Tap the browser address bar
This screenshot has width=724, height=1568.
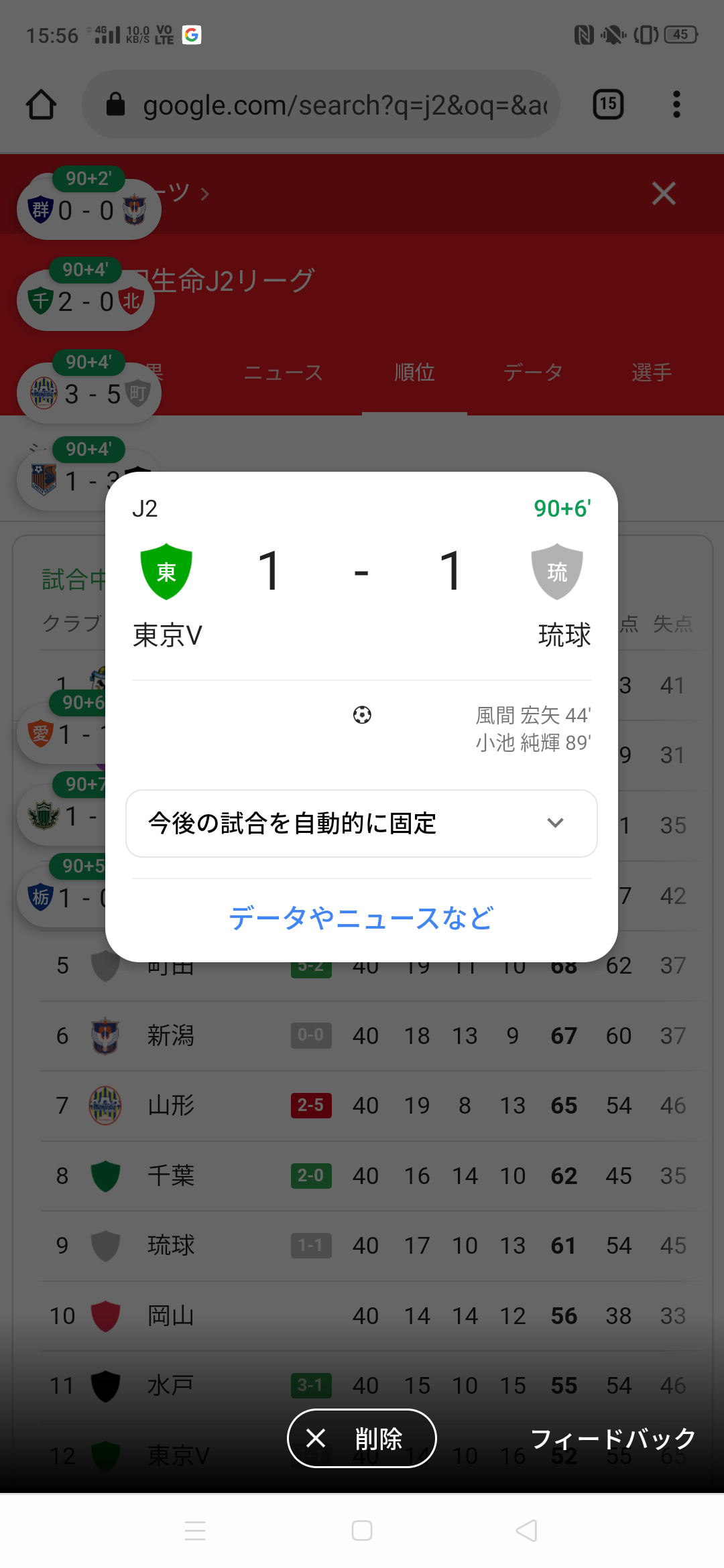click(x=322, y=105)
